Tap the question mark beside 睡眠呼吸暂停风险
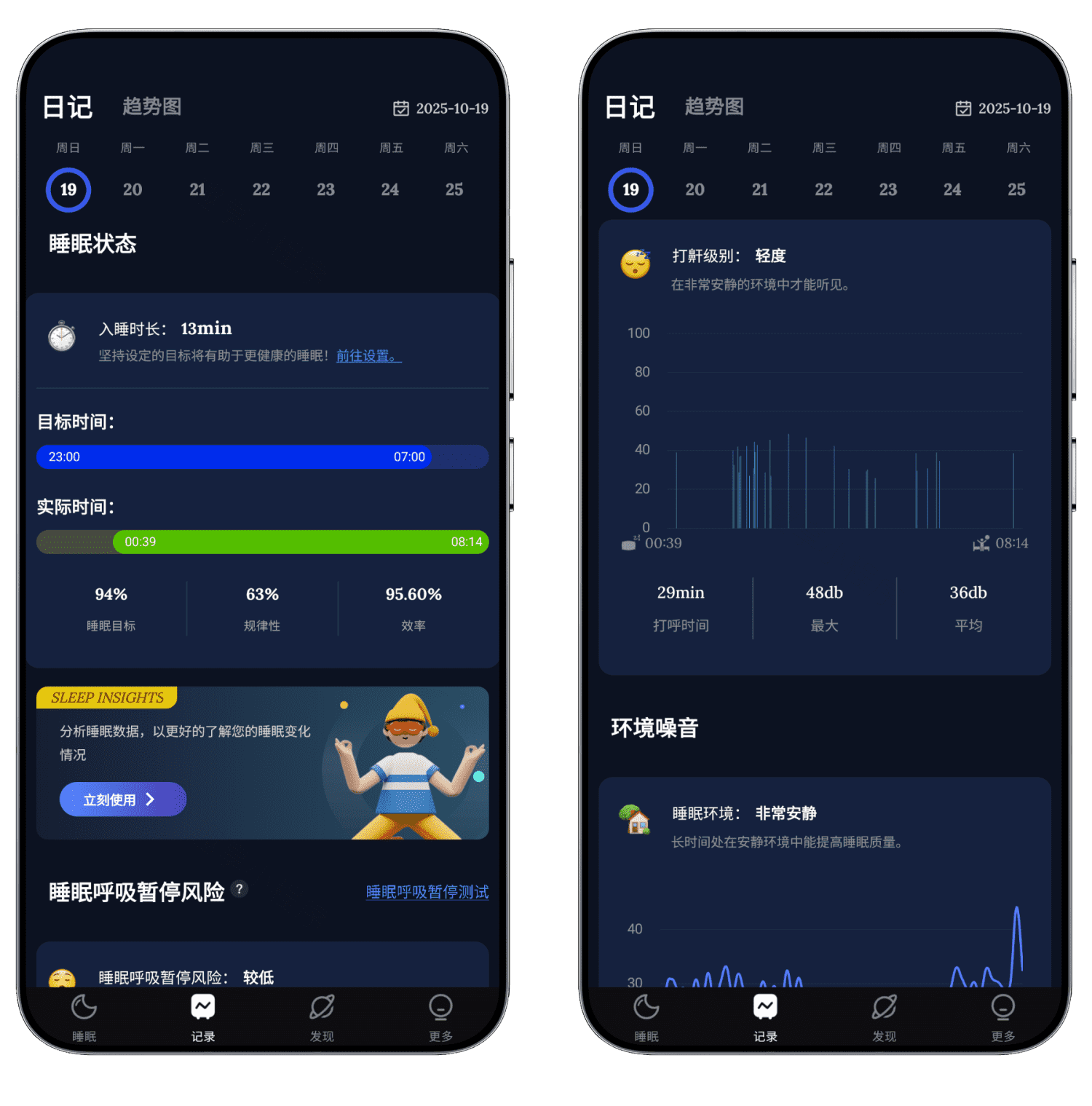Screen dimensions: 1092x1106 (x=240, y=889)
